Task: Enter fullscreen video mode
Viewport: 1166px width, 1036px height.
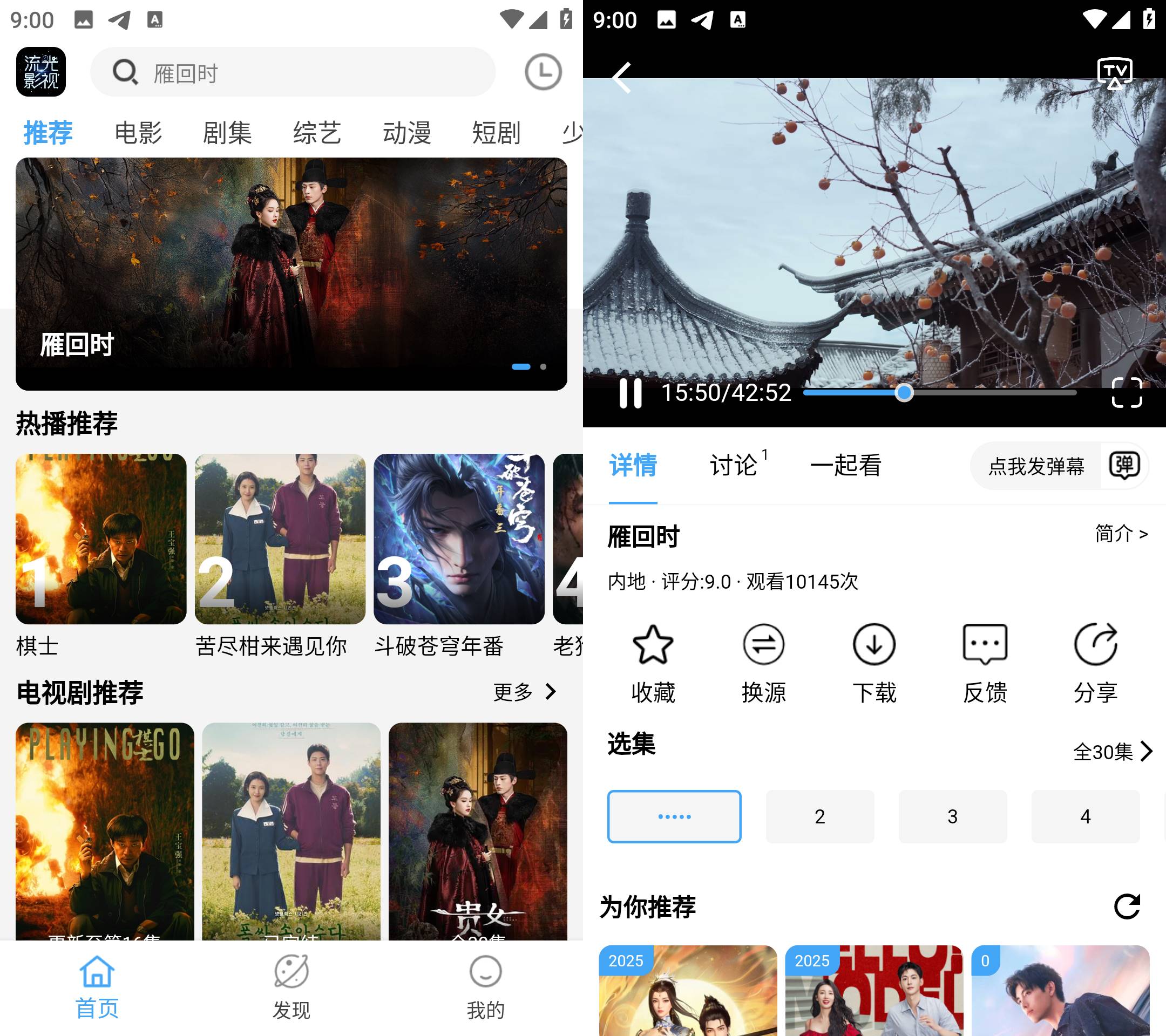Action: pos(1127,393)
